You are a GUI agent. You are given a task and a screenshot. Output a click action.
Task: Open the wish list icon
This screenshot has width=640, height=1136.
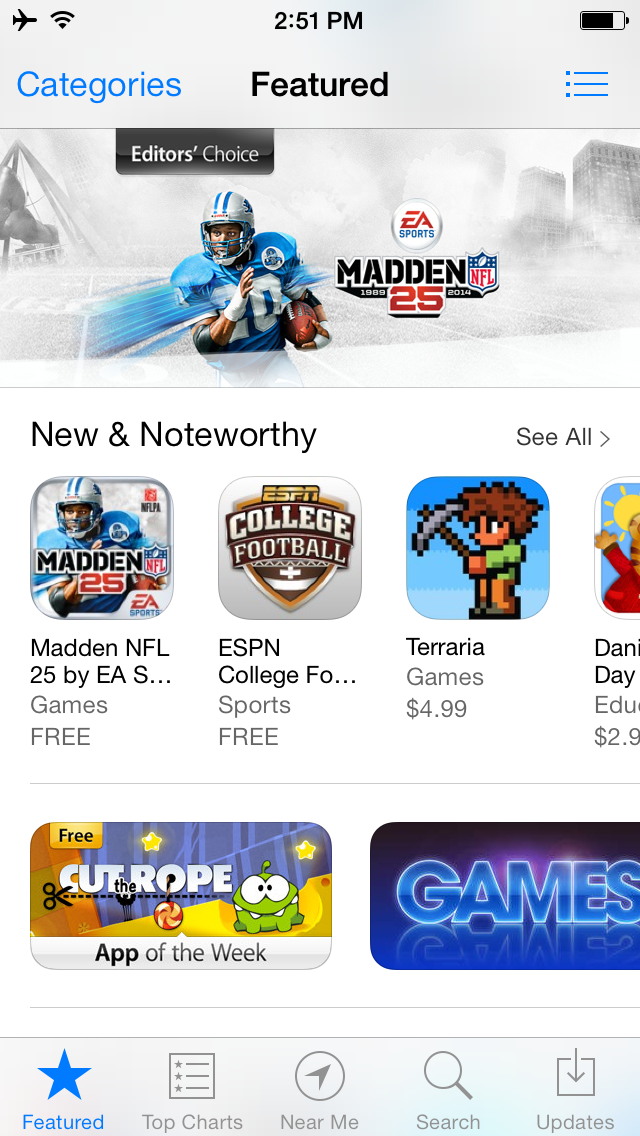[x=586, y=84]
